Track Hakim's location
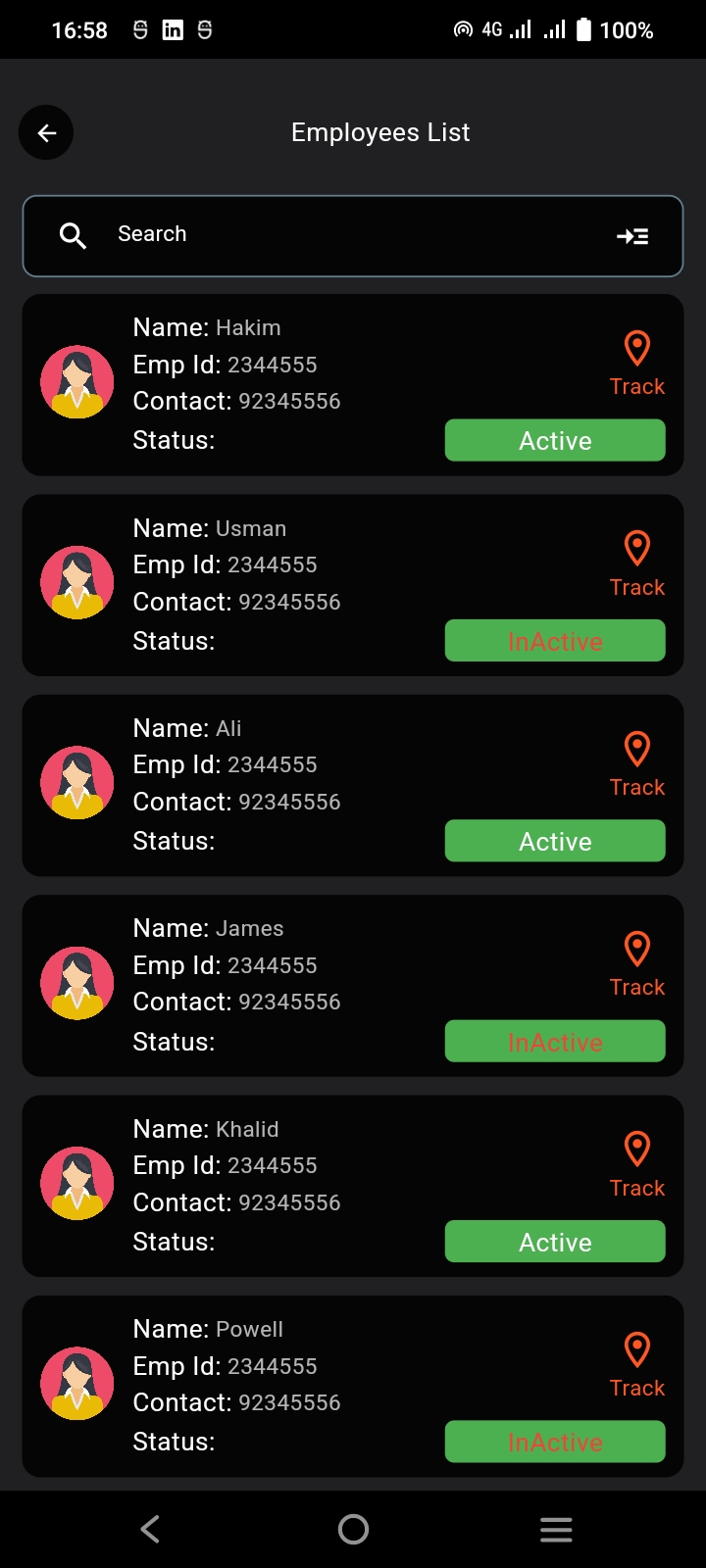The image size is (706, 1568). point(637,363)
